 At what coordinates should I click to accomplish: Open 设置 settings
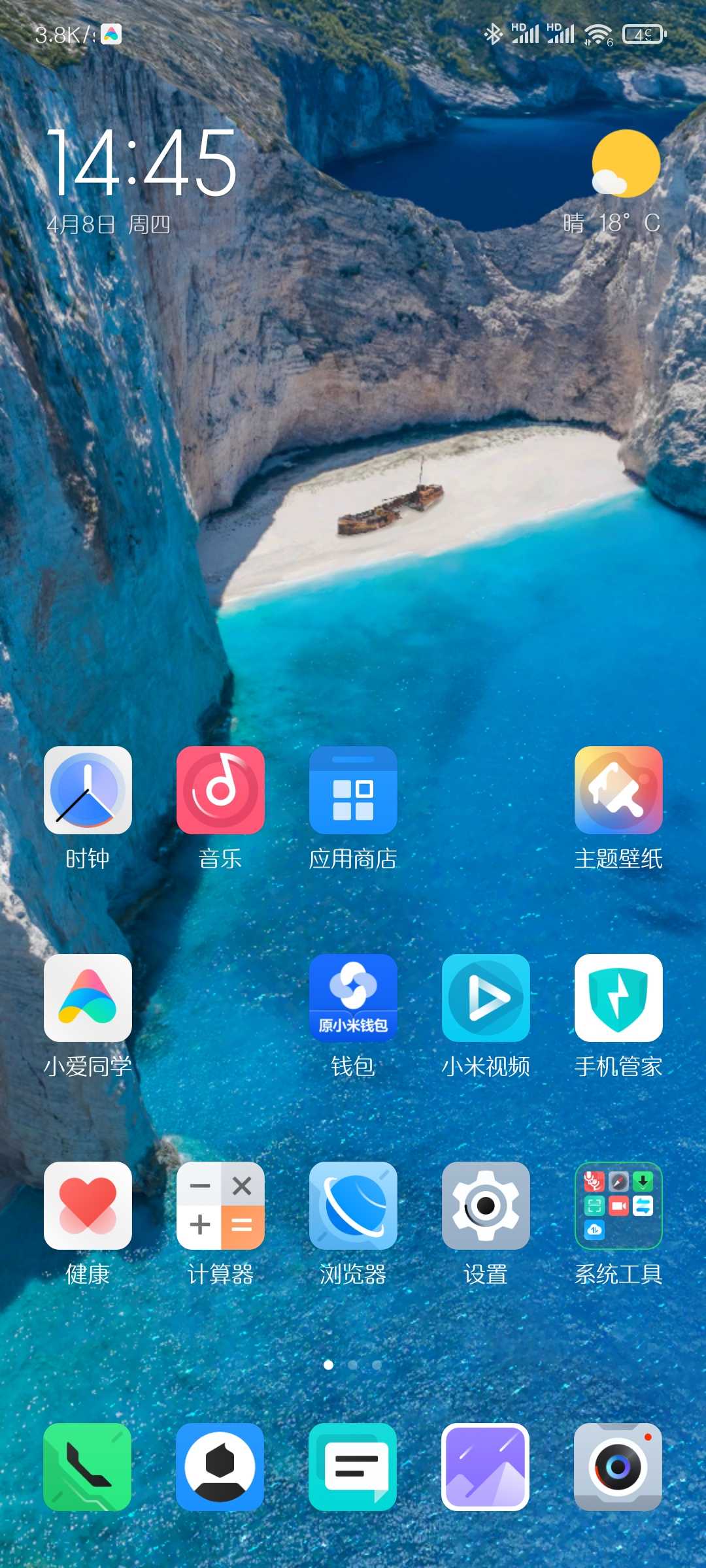tap(486, 1205)
